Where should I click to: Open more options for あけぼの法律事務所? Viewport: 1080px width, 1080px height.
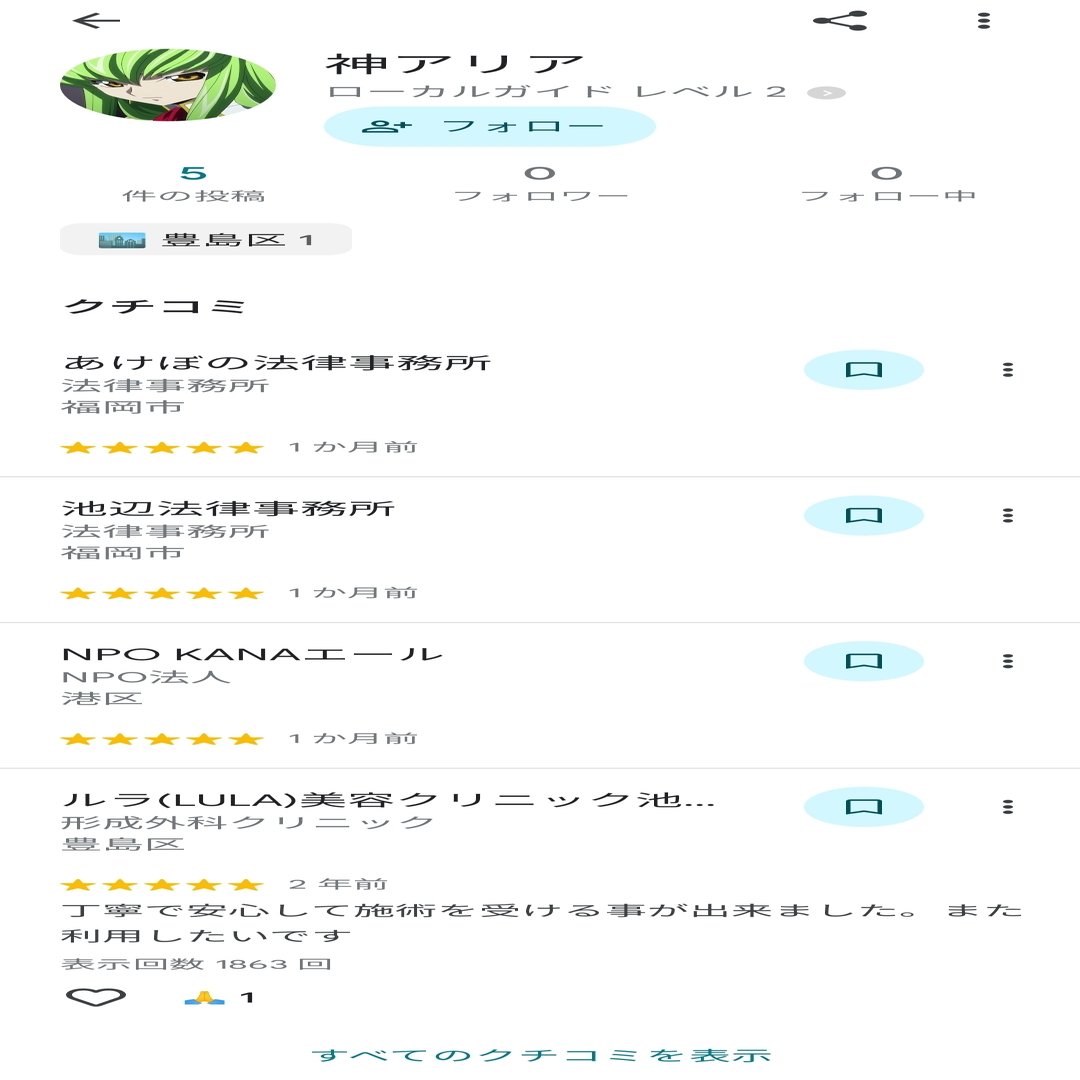pyautogui.click(x=1007, y=370)
